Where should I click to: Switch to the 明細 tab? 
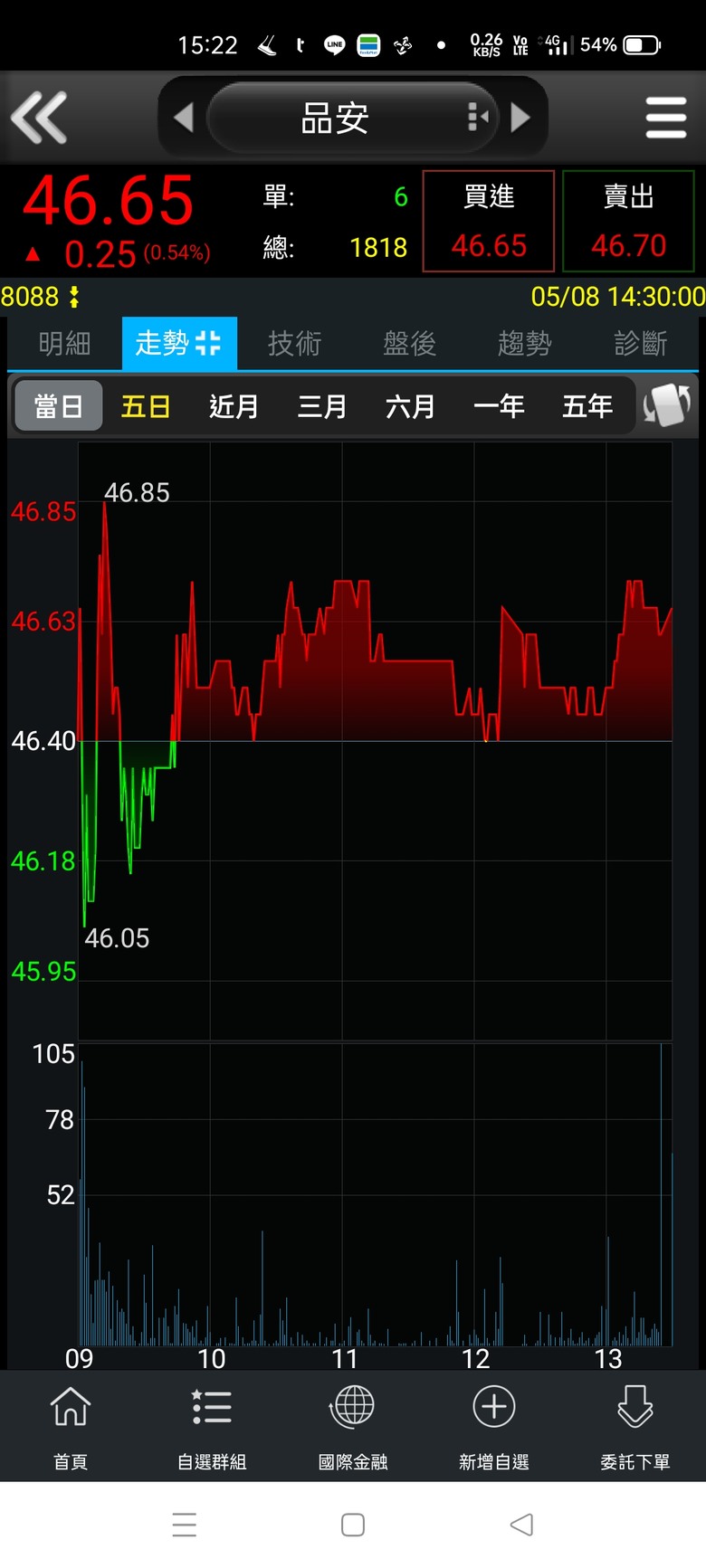[64, 344]
